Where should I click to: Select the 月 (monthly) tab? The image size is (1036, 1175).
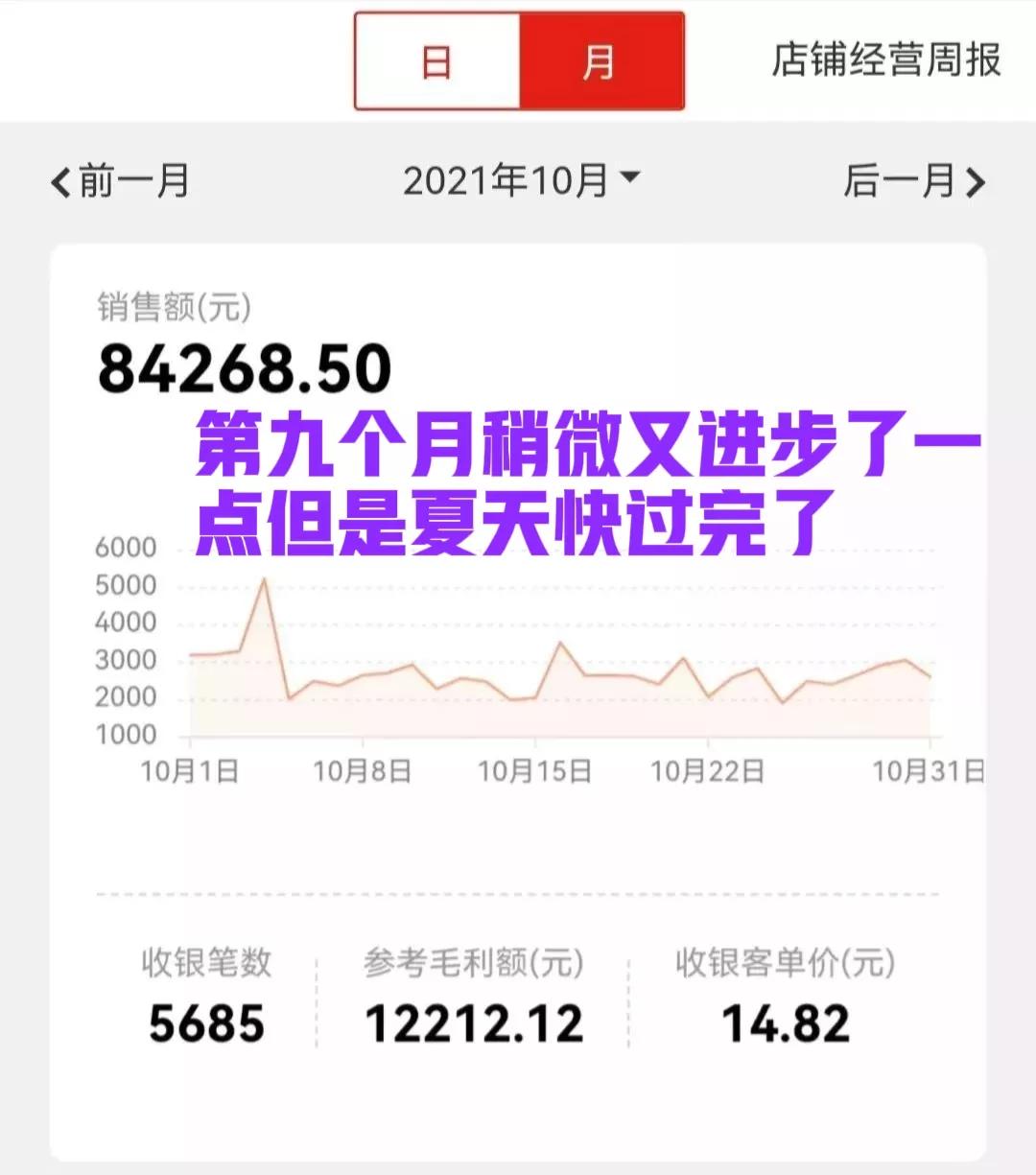click(x=600, y=61)
